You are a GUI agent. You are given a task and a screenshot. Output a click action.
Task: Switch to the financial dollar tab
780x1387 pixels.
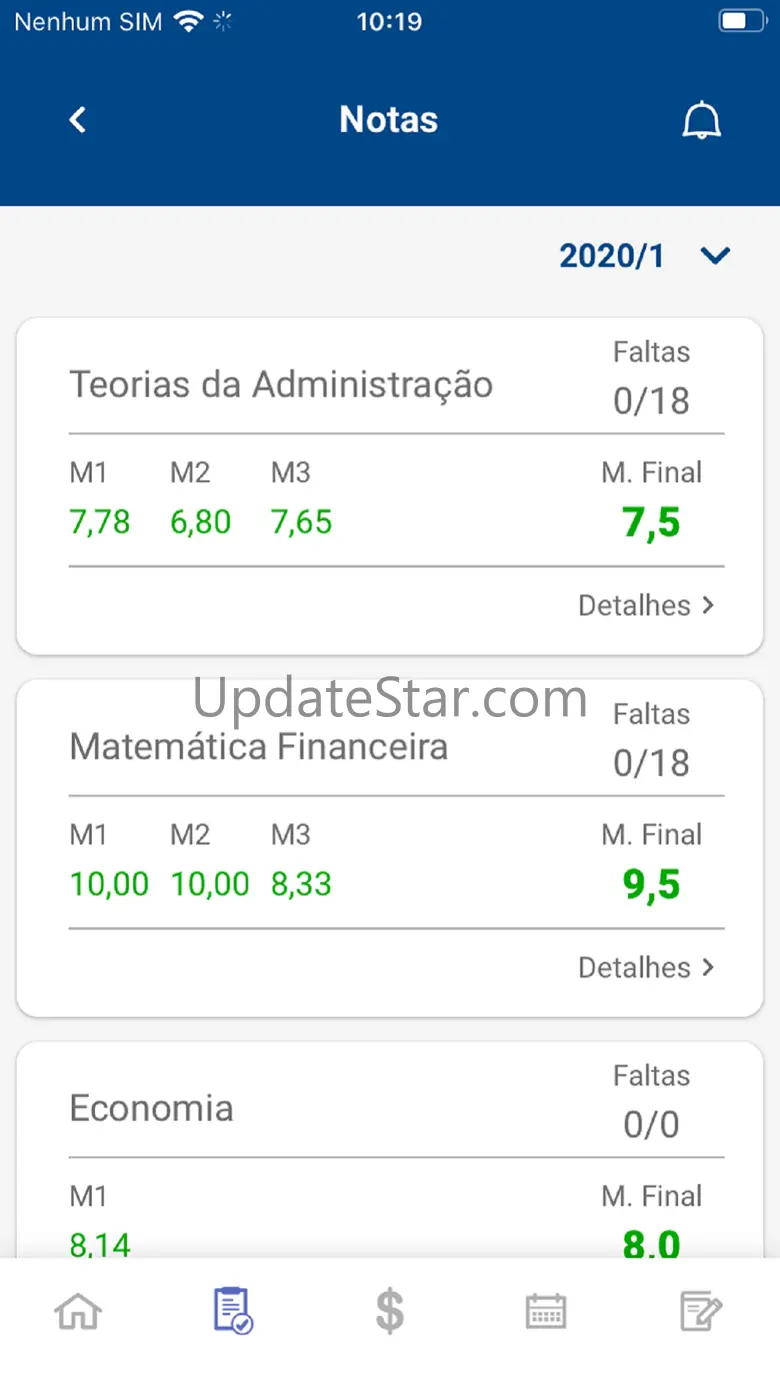pos(389,1311)
